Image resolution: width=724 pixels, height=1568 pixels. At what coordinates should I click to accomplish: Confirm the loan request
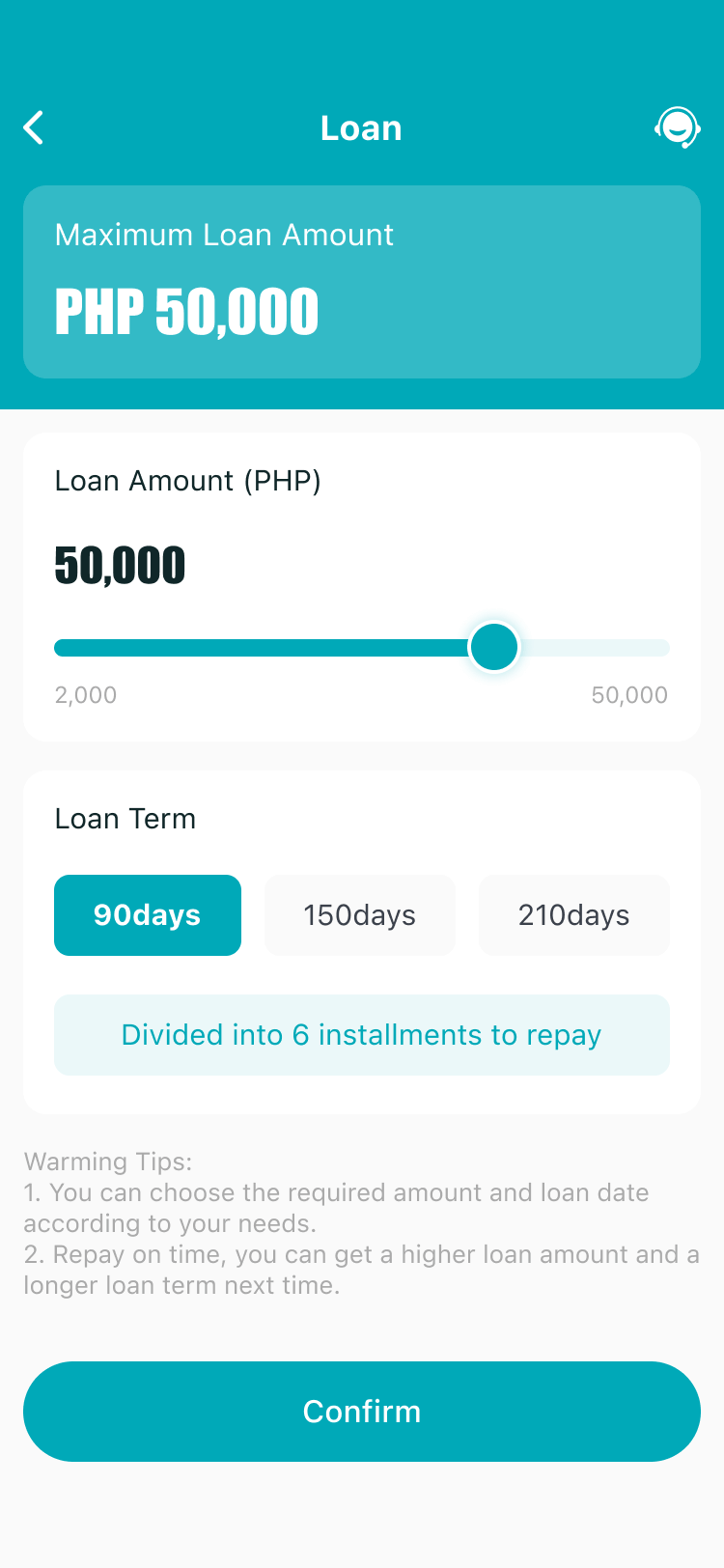(x=362, y=1412)
